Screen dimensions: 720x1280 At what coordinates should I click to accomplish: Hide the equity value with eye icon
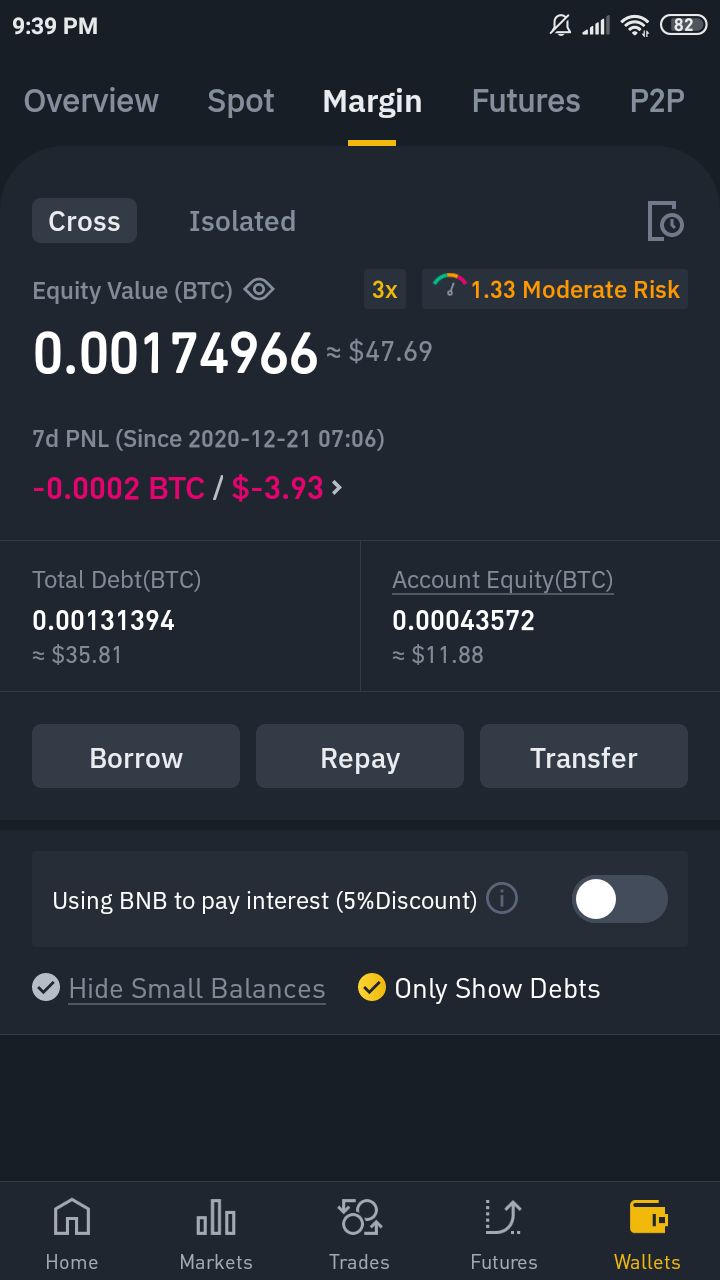(259, 290)
